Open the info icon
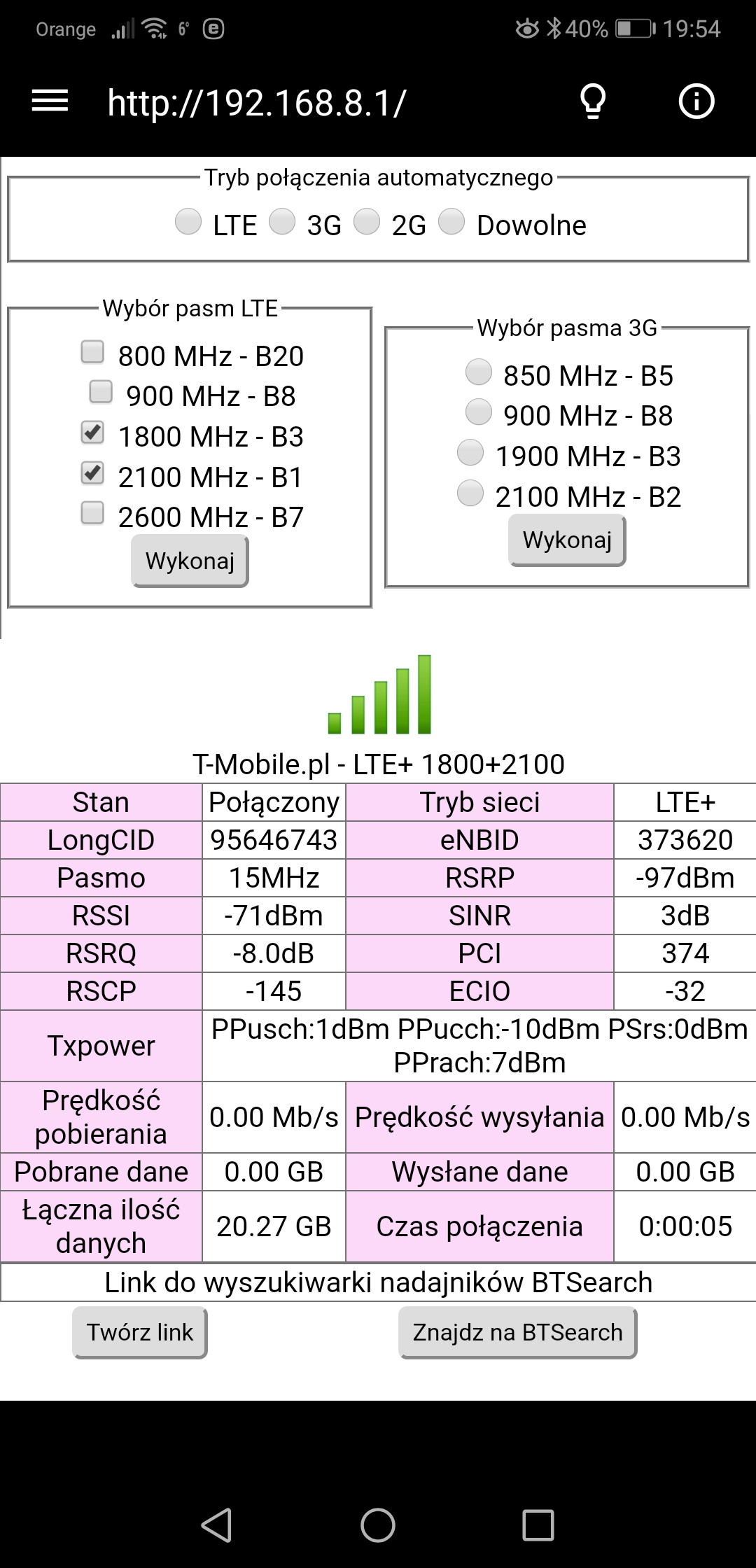 pyautogui.click(x=696, y=102)
